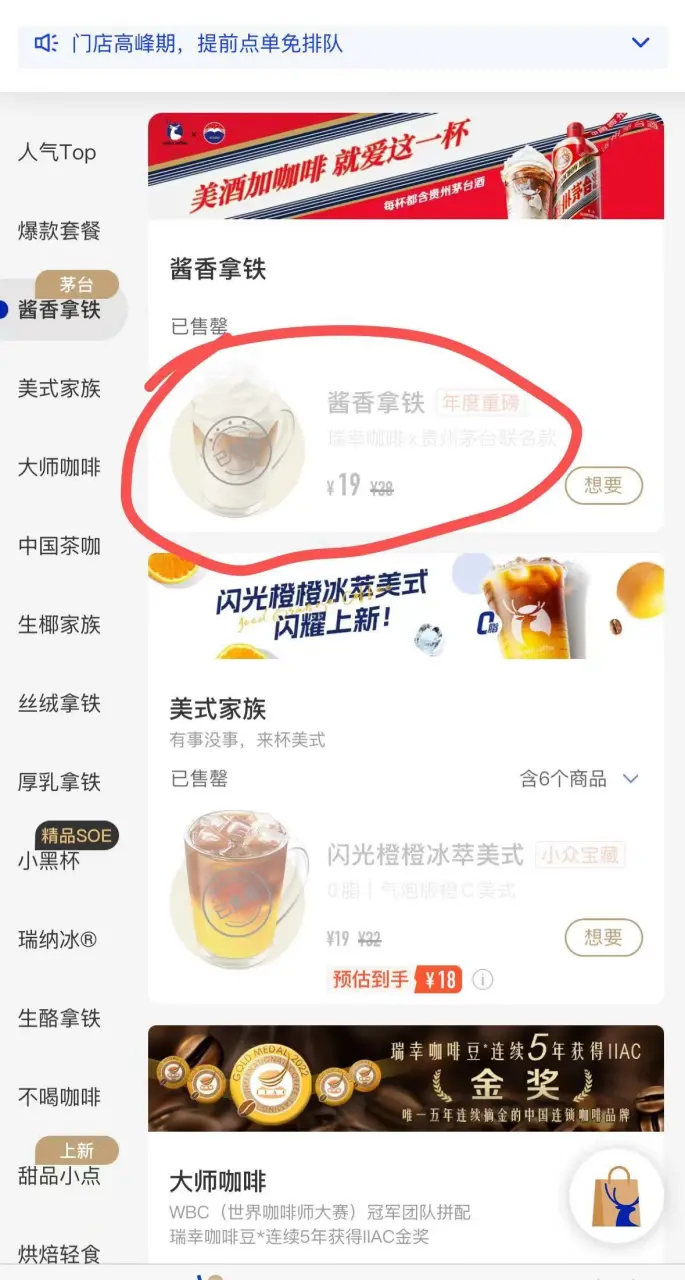Switch to the 爆款套餐 category

coord(59,231)
